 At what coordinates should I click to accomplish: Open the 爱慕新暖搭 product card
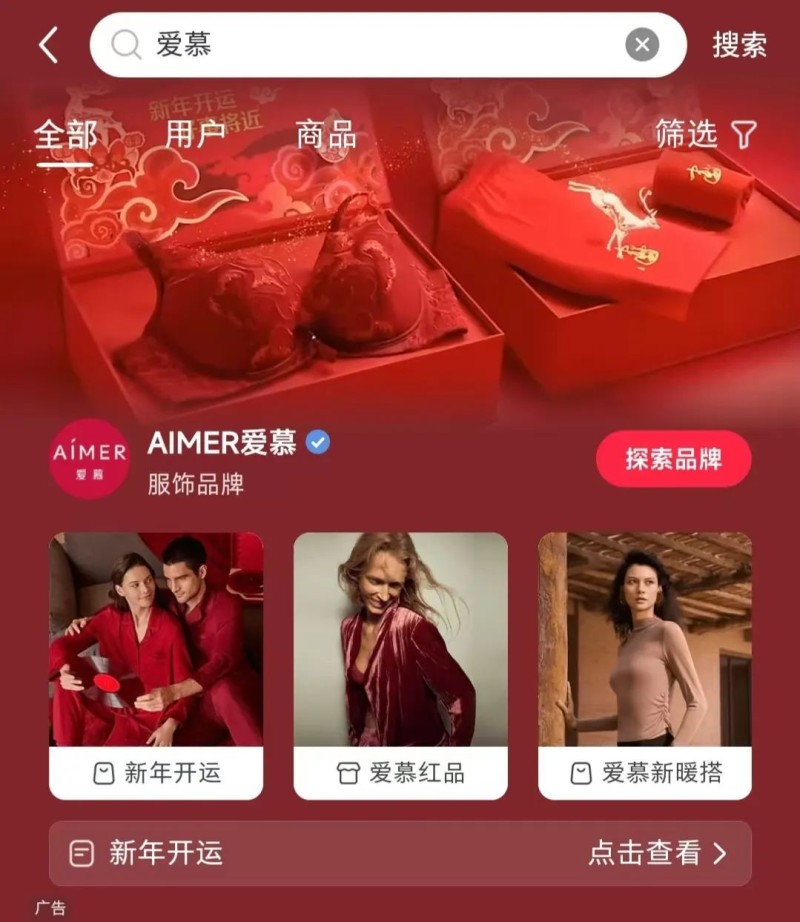645,665
